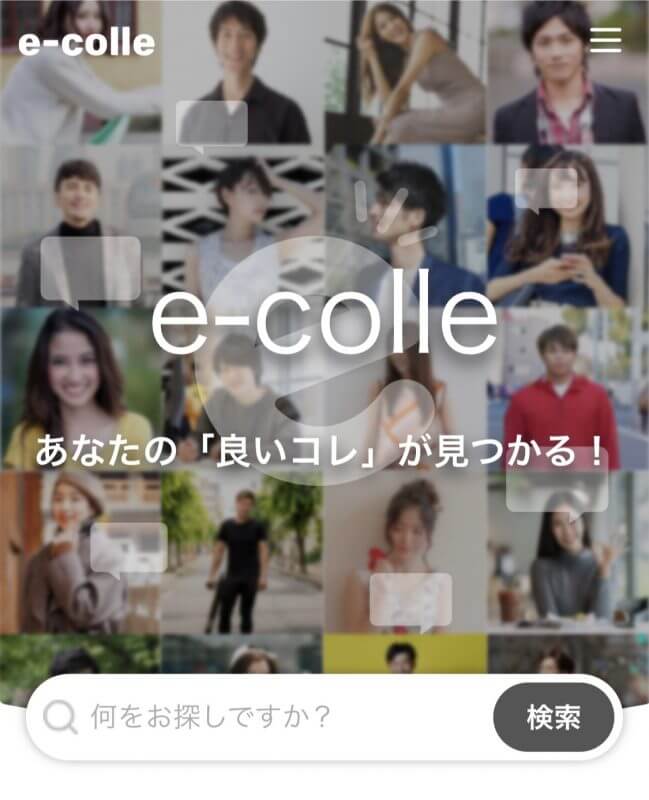The width and height of the screenshot is (649, 800).
Task: Open the hamburger menu
Action: tap(605, 40)
